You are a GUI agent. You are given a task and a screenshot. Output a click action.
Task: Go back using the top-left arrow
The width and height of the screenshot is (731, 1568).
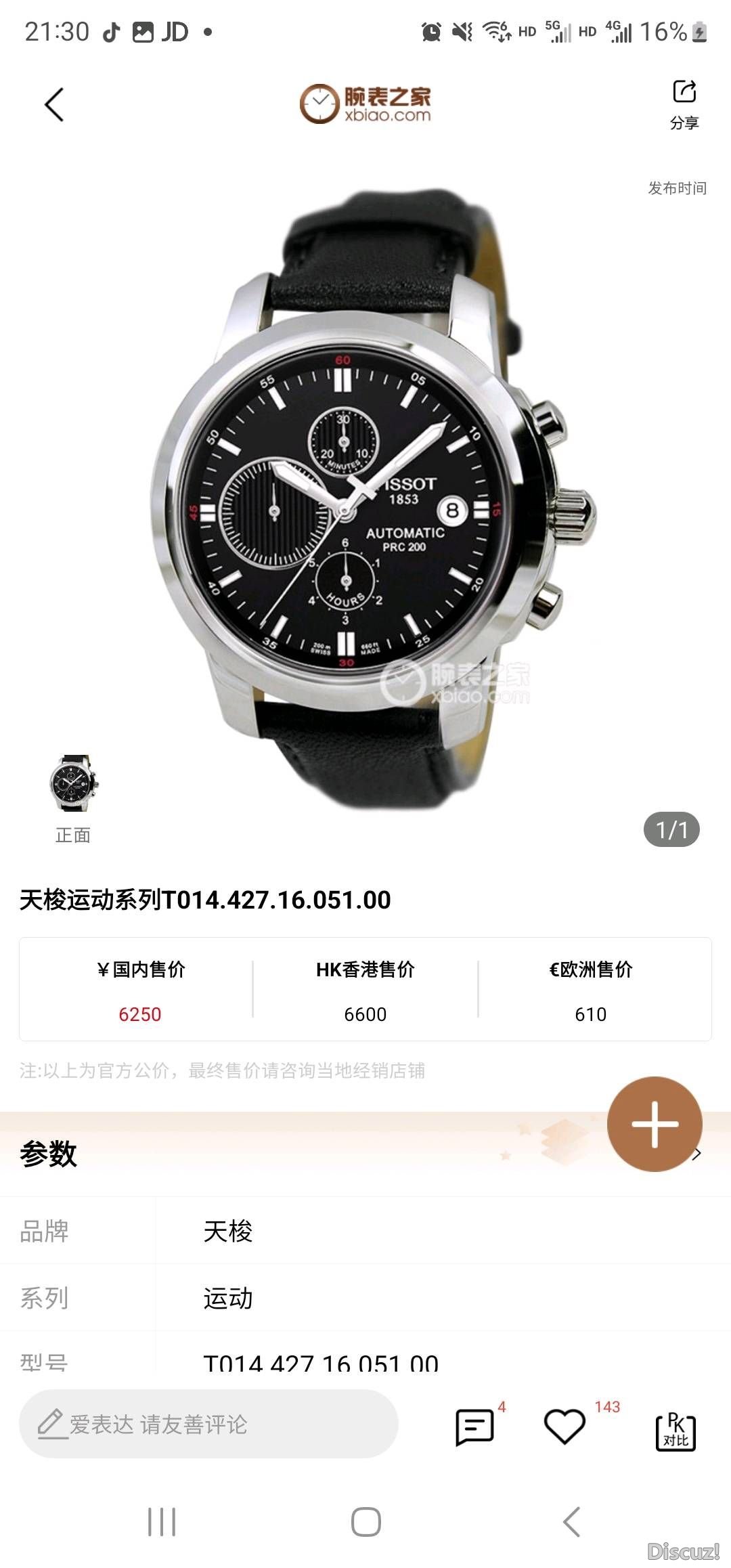tap(54, 105)
